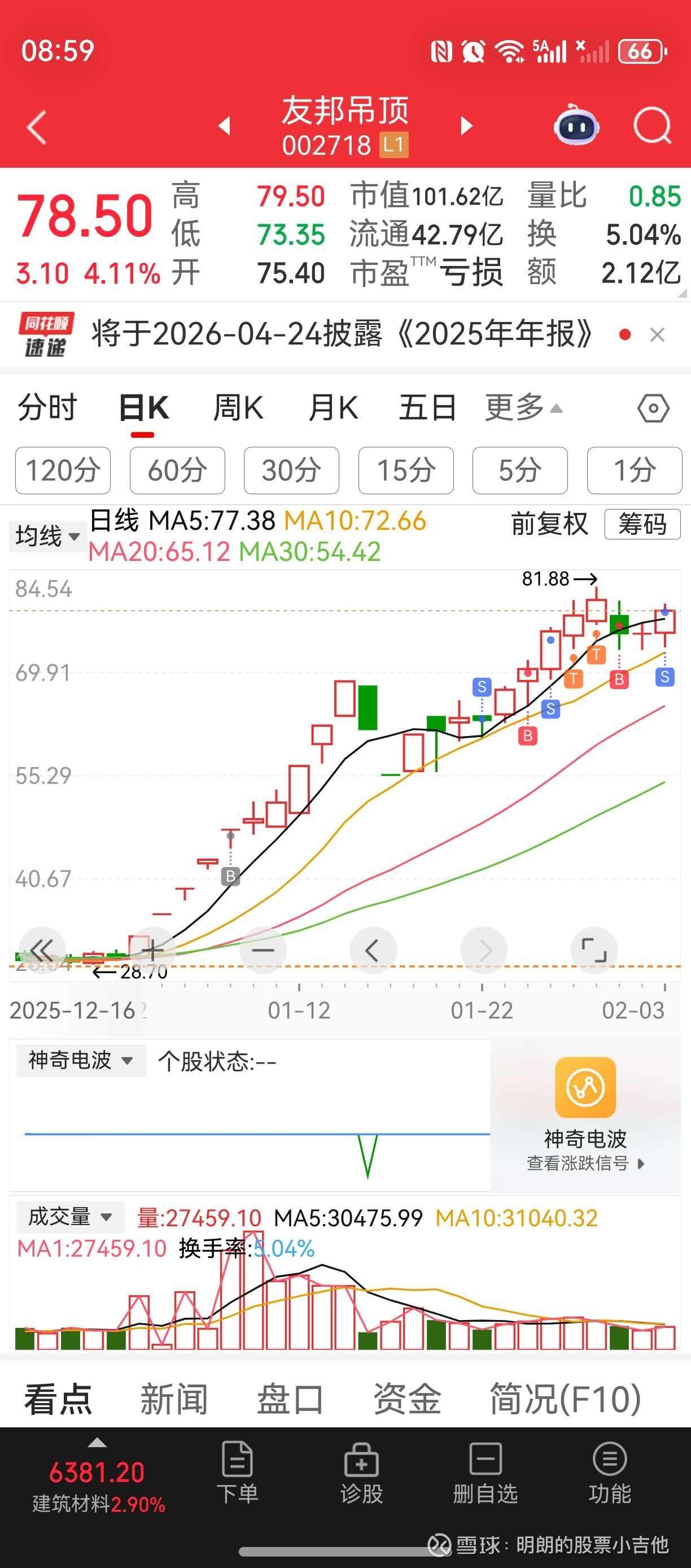691x1568 pixels.
Task: Select the 周K weekly chart tab
Action: (x=238, y=408)
